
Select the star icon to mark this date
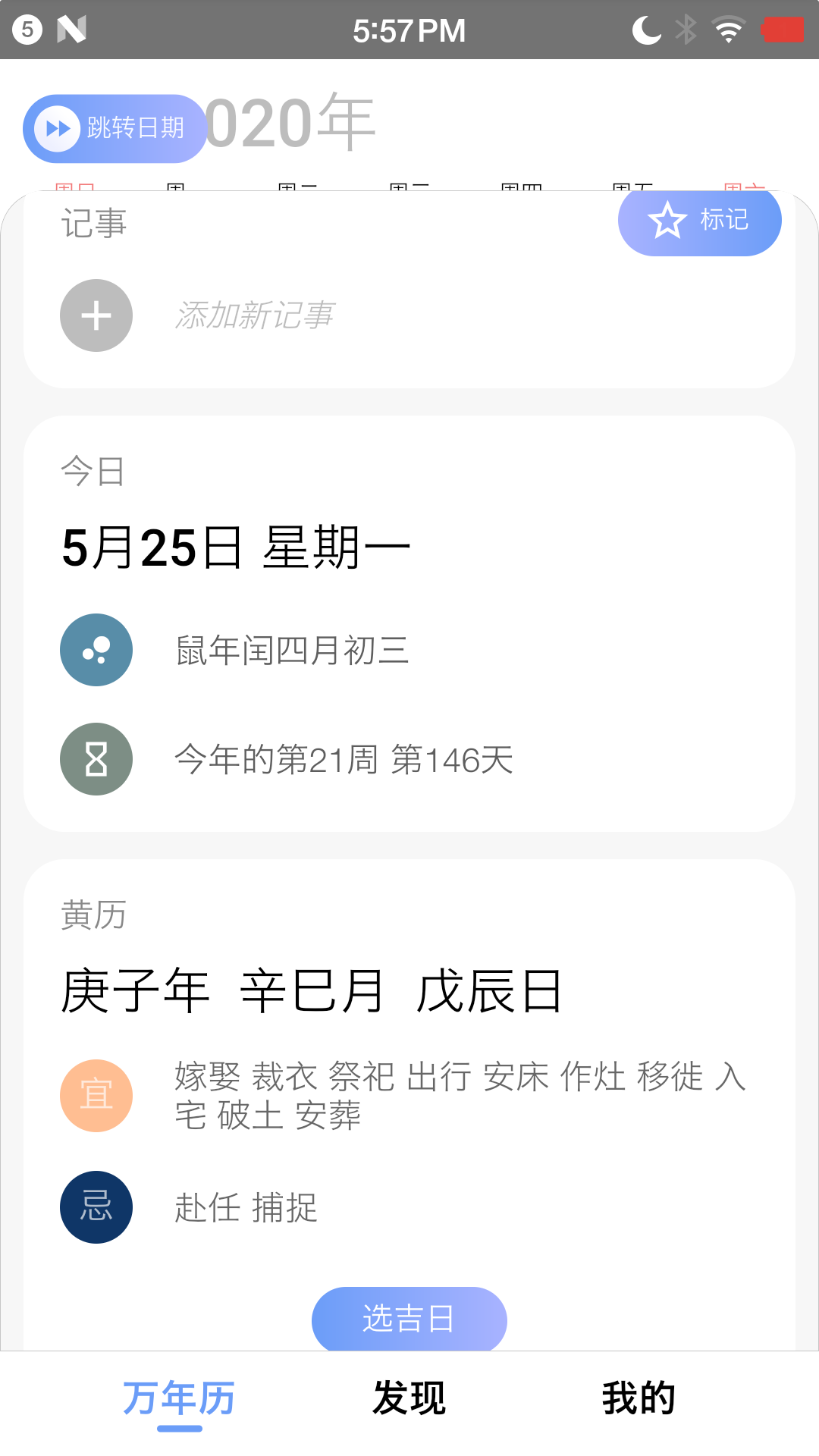668,220
